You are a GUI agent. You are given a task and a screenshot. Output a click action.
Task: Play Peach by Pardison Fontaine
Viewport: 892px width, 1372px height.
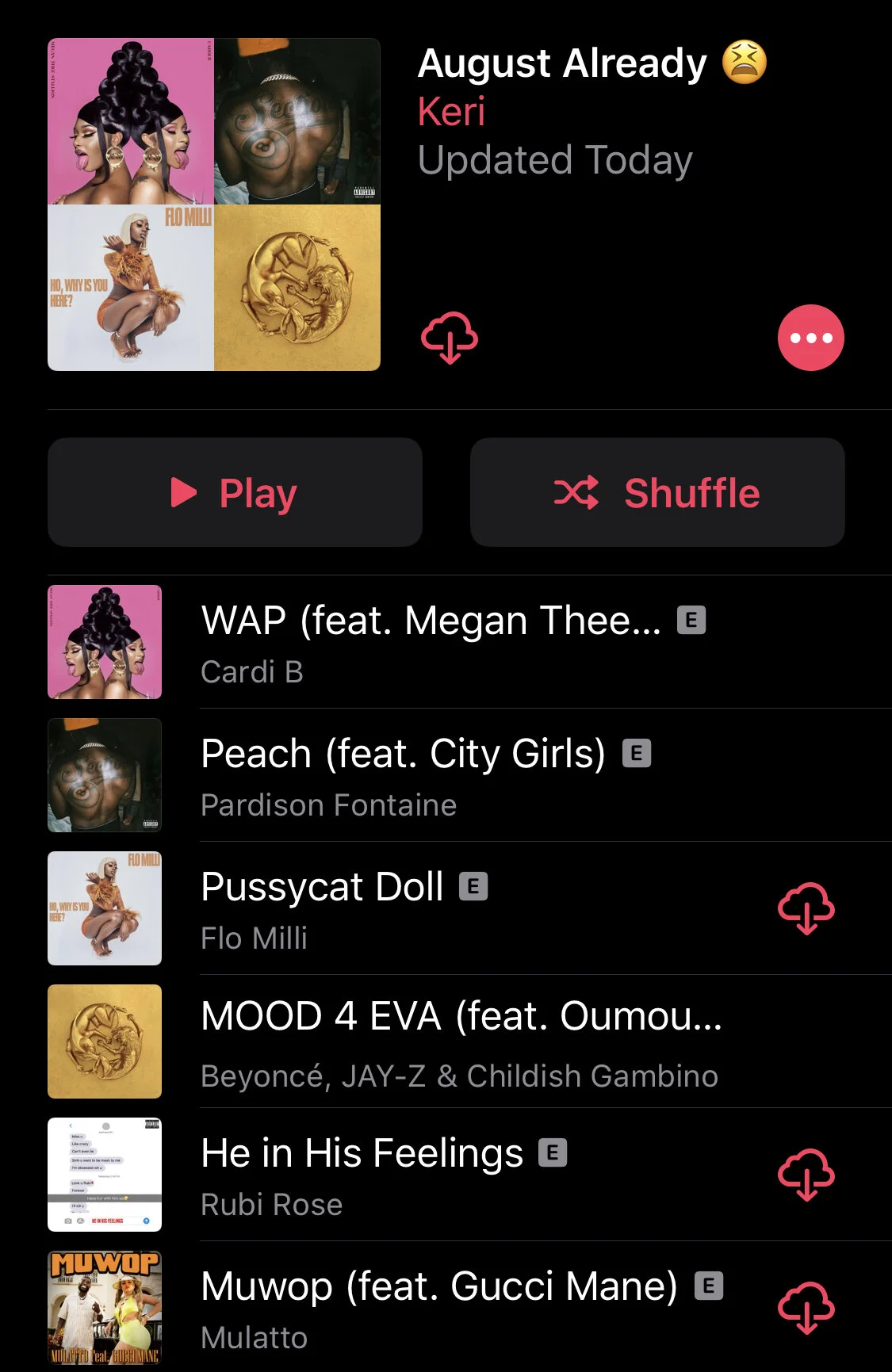click(x=403, y=775)
